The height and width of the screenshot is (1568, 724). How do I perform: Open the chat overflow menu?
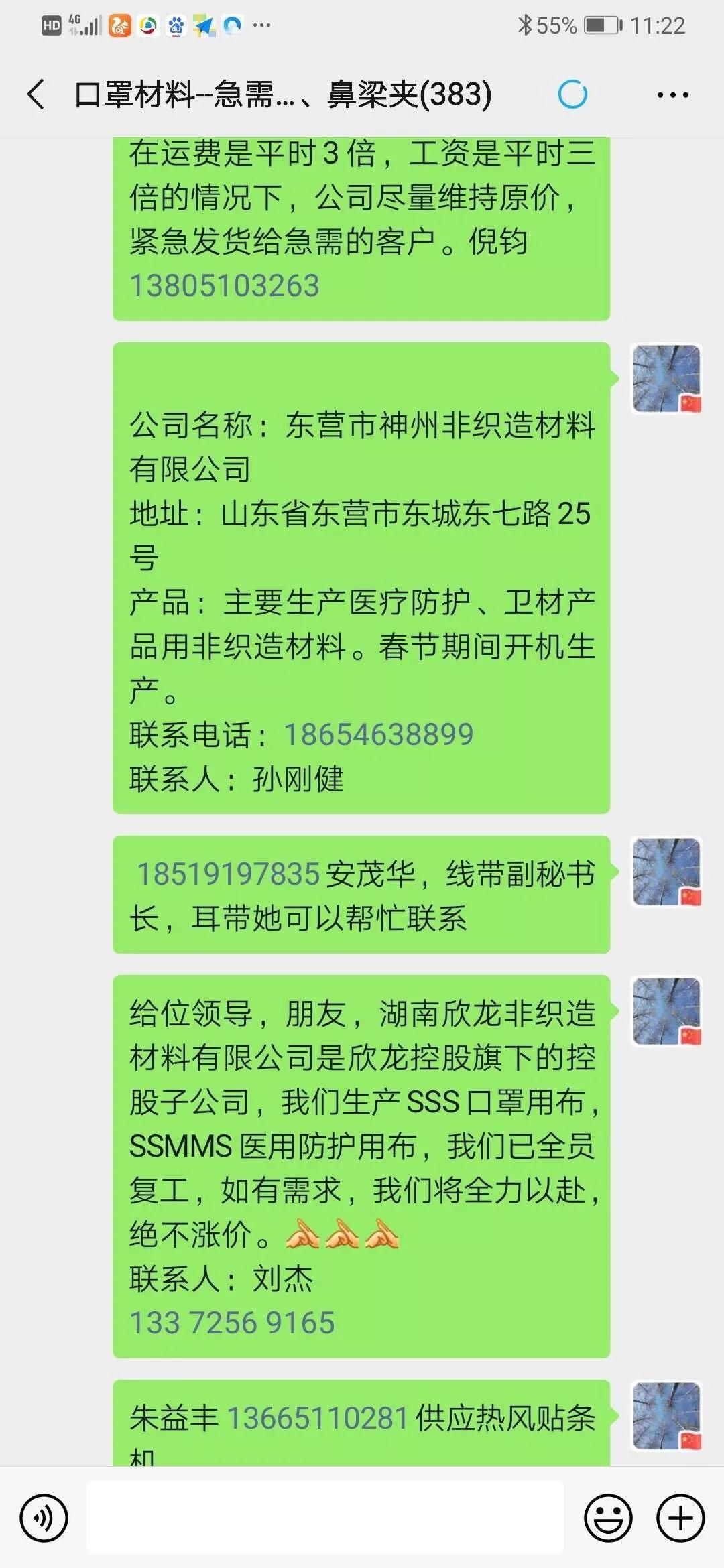[672, 94]
